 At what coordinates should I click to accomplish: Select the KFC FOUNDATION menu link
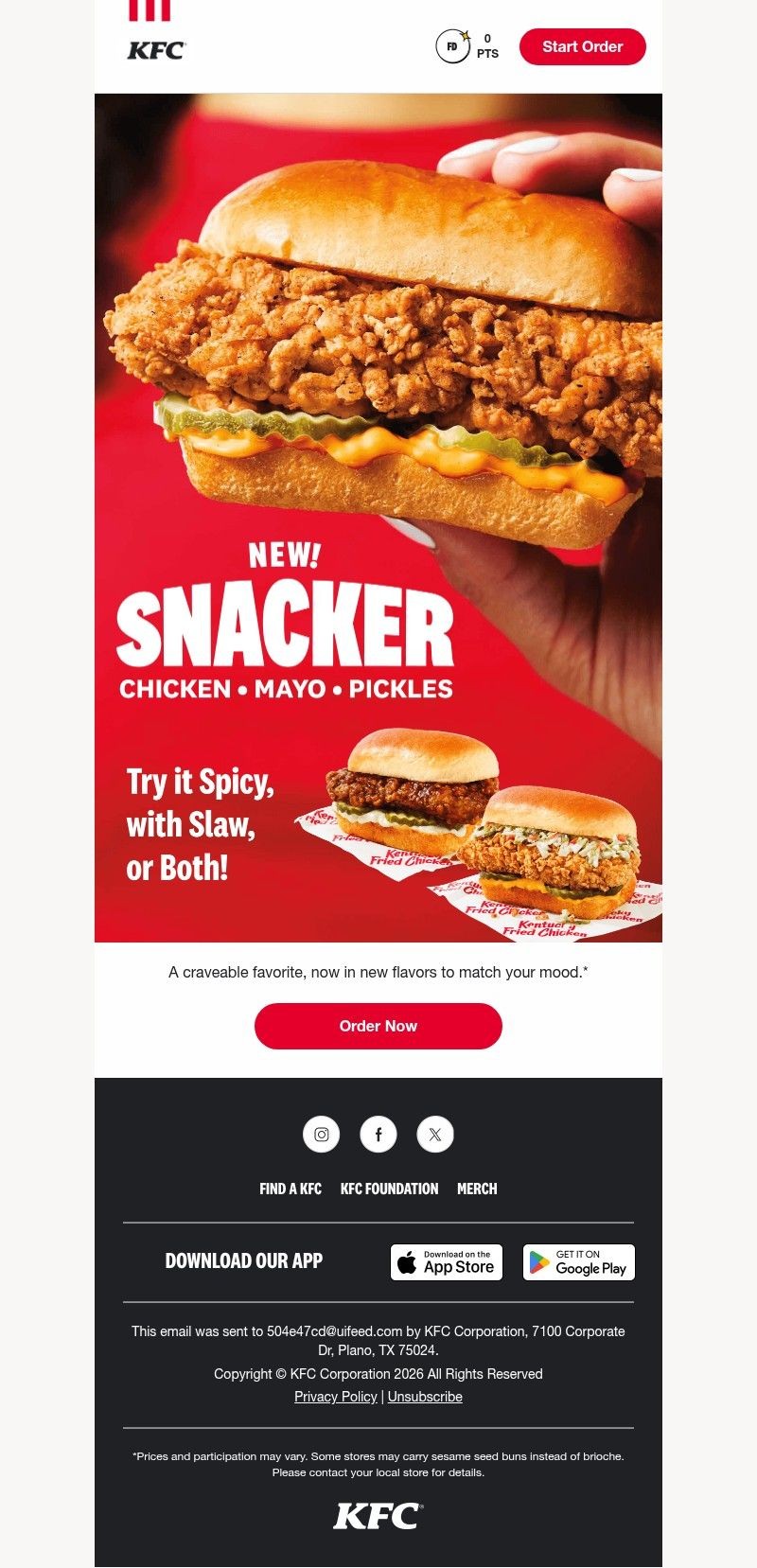[389, 1189]
